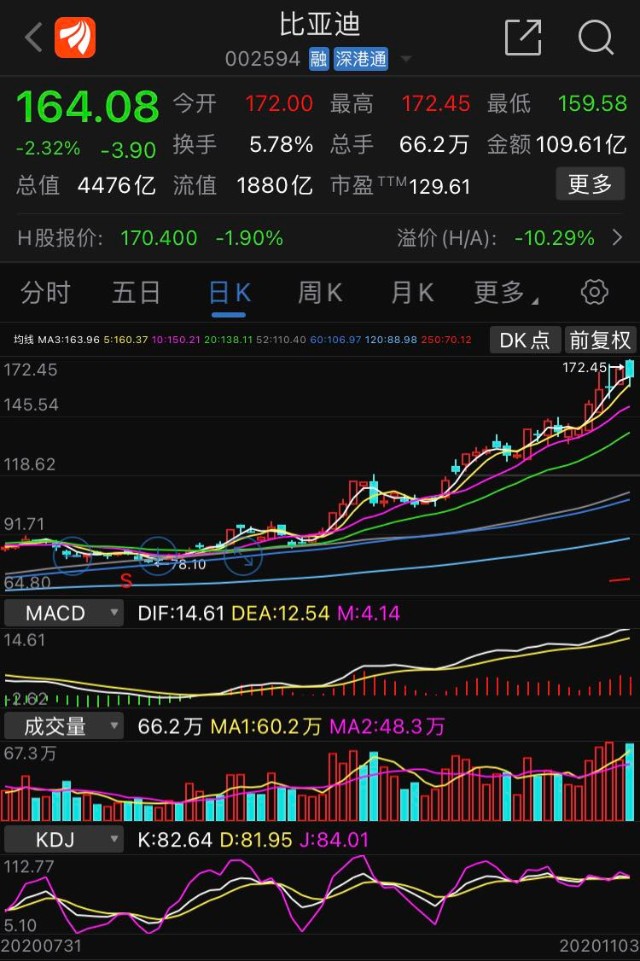This screenshot has height=961, width=640.
Task: Switch to the 周K chart tab
Action: pyautogui.click(x=320, y=292)
